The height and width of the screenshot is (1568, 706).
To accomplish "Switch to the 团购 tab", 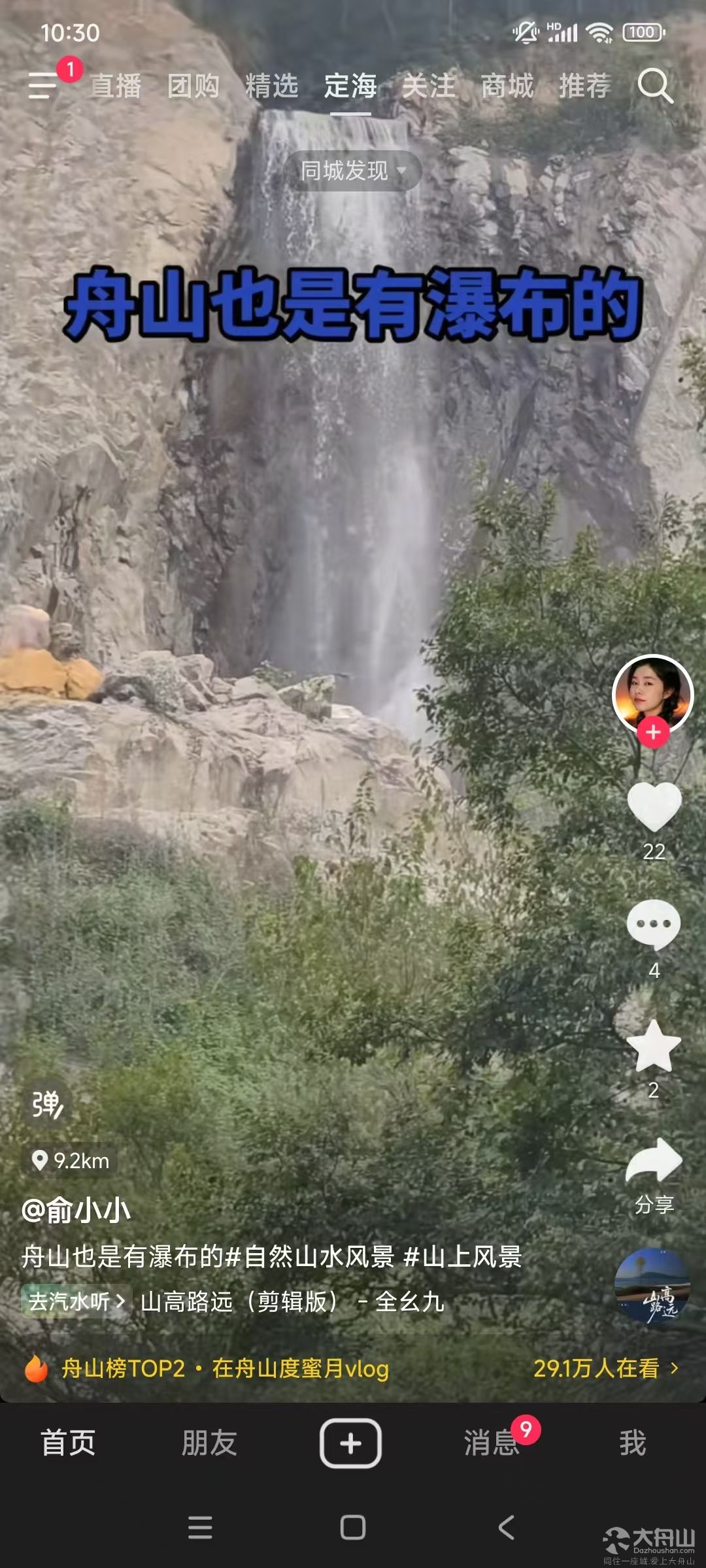I will coord(193,86).
